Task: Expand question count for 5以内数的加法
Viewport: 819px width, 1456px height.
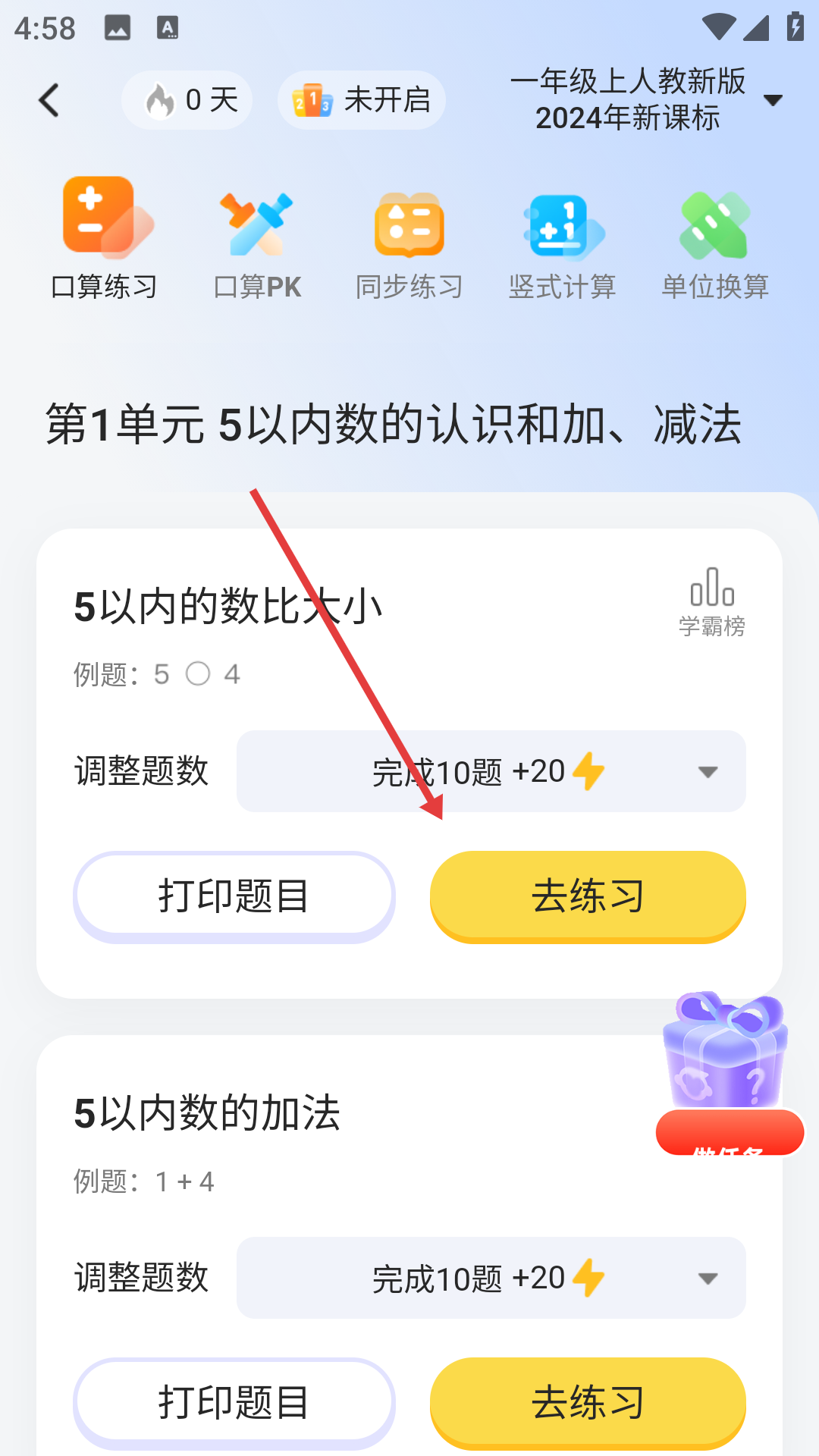Action: click(x=708, y=1278)
